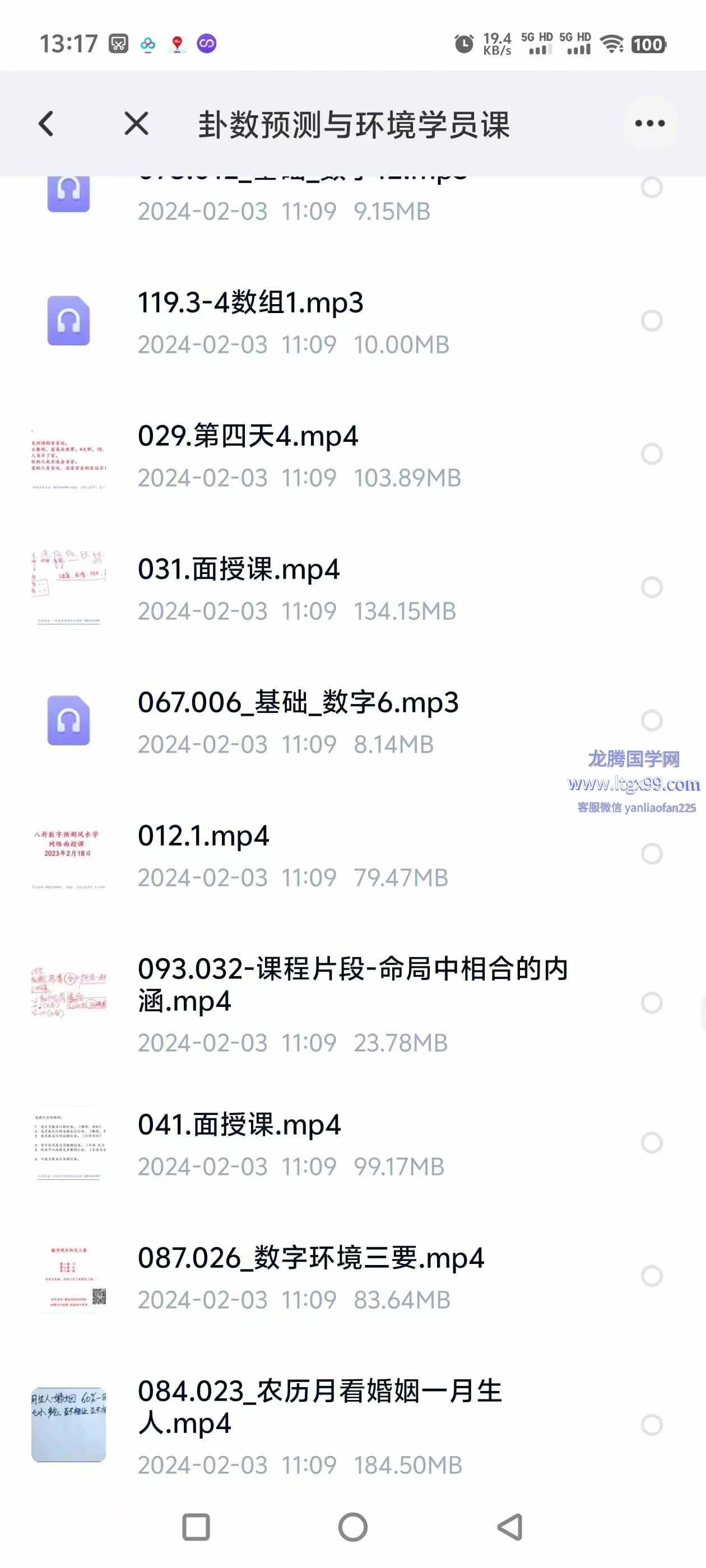The width and height of the screenshot is (706, 1568).
Task: Select the circle beside 093.032-课程片段 video
Action: pyautogui.click(x=651, y=1002)
